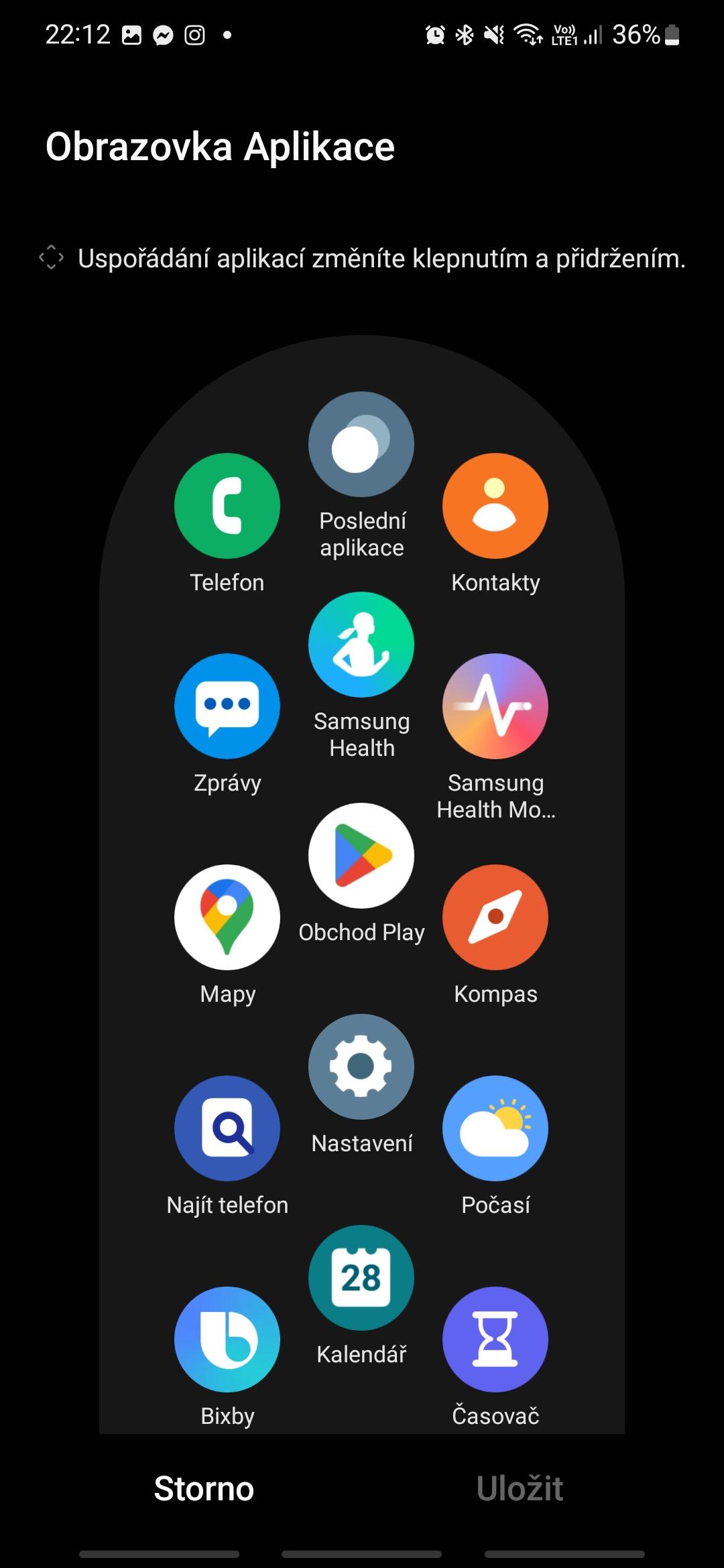The image size is (724, 1568).
Task: Tap the Mapy app icon
Action: pyautogui.click(x=227, y=917)
